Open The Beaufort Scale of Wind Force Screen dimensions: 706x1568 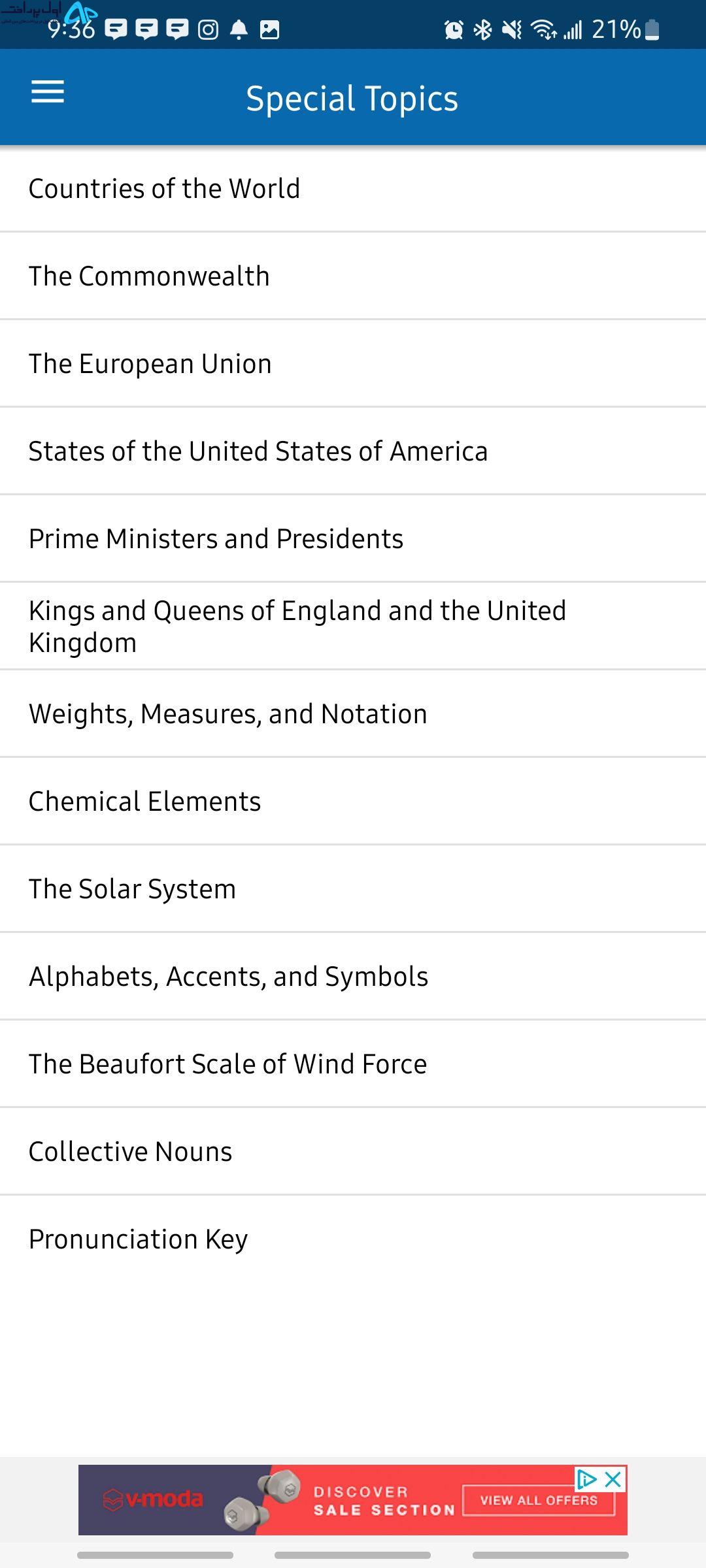point(353,1064)
